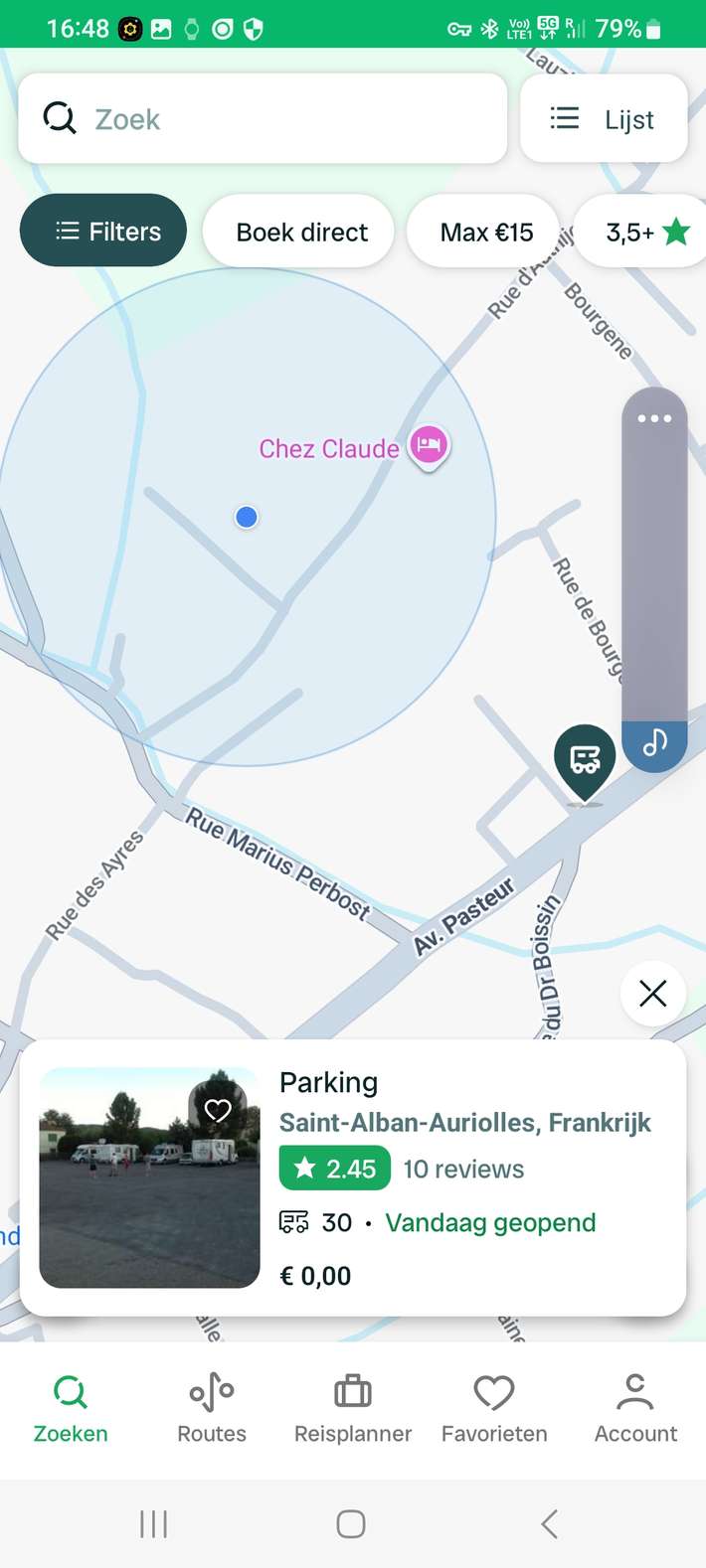The image size is (706, 1568).
Task: Tap the music note on the floating panel
Action: coord(654,743)
